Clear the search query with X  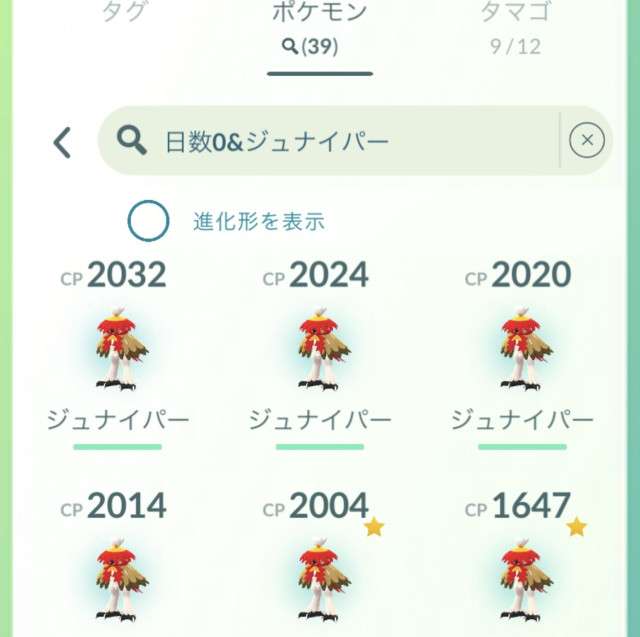(587, 141)
